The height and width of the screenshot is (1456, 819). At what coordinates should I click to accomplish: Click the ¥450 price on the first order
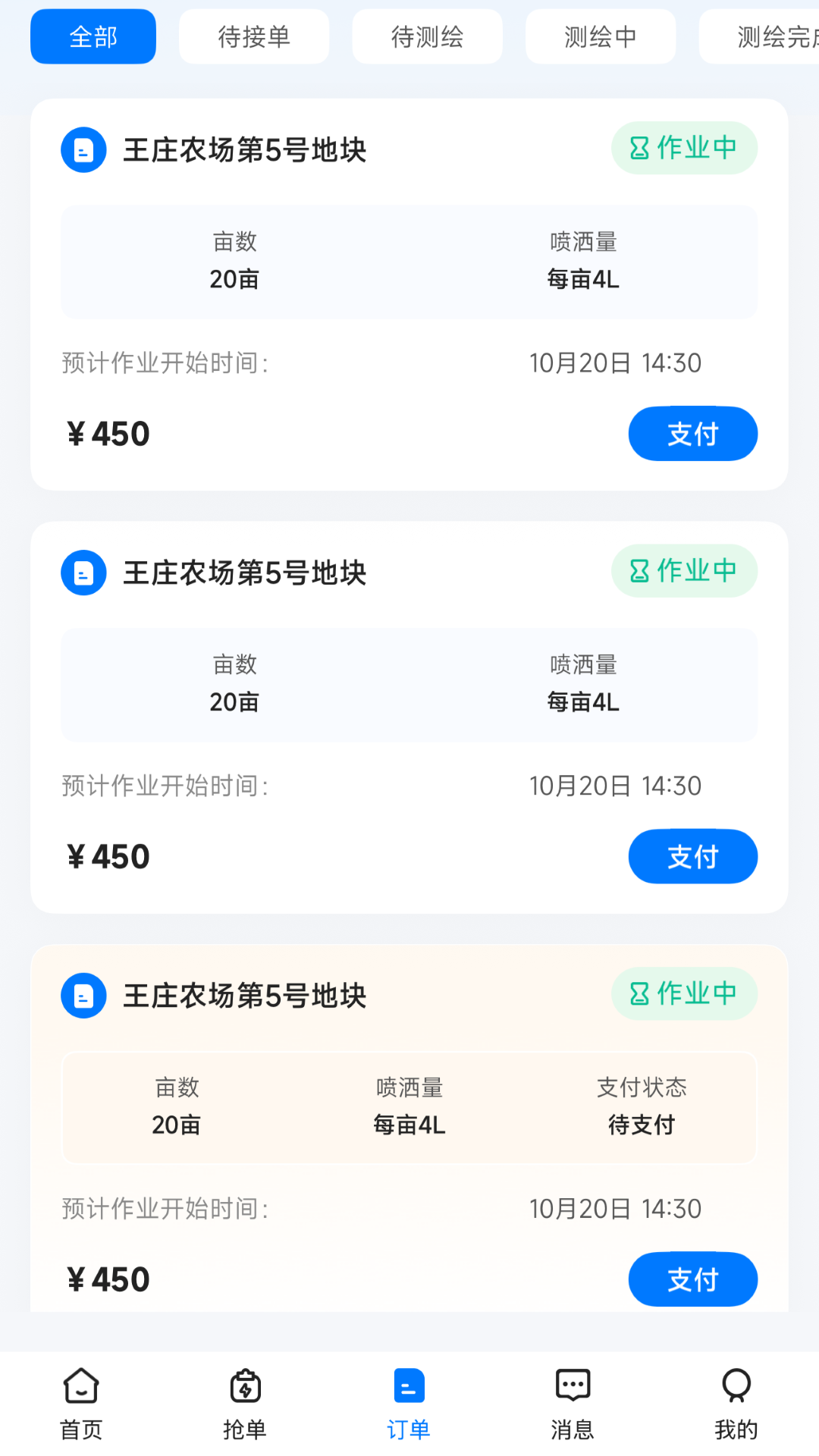[x=108, y=433]
